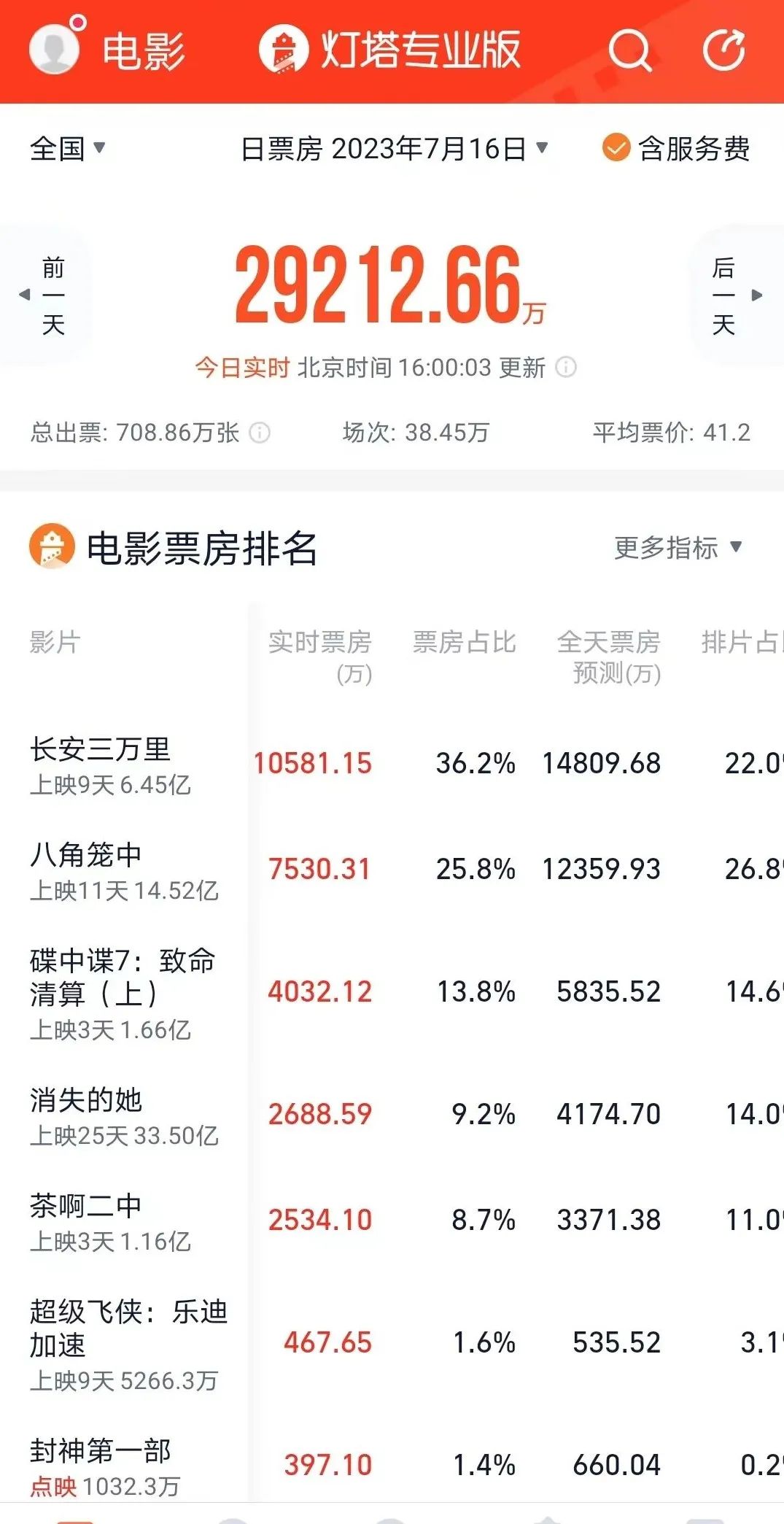Go to 后一天 box office

click(x=731, y=295)
